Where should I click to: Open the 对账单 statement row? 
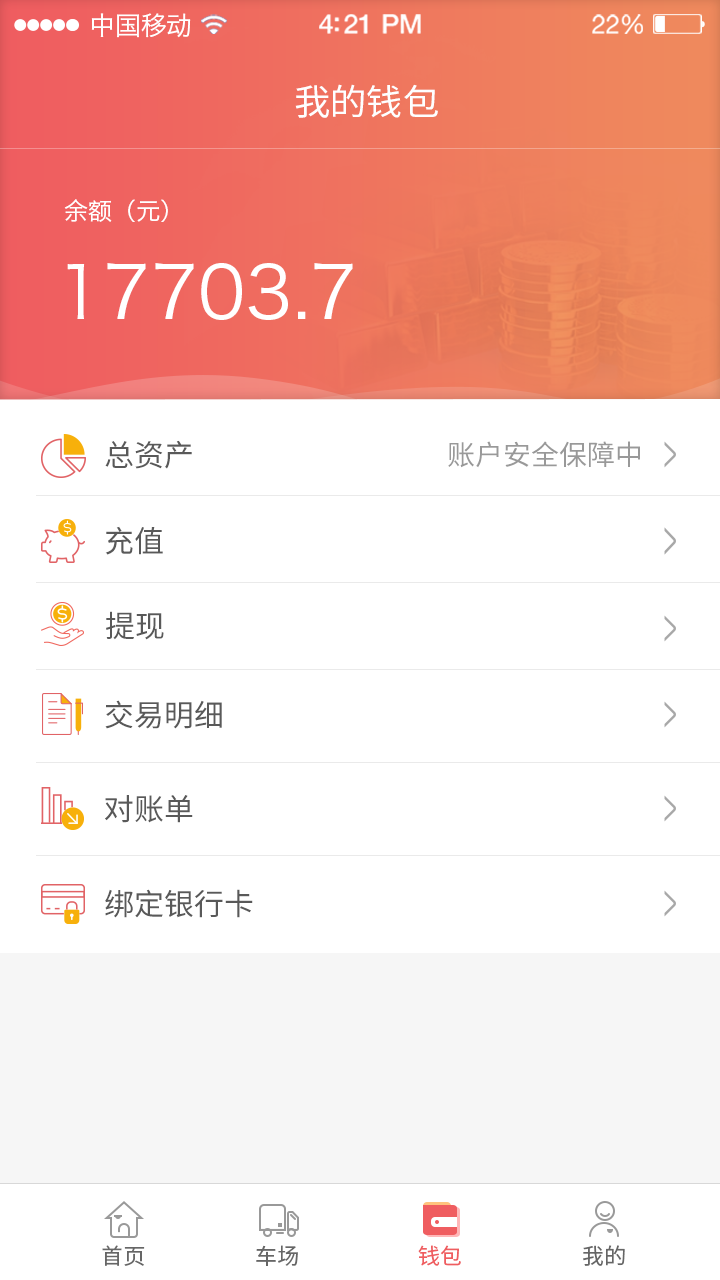point(360,809)
